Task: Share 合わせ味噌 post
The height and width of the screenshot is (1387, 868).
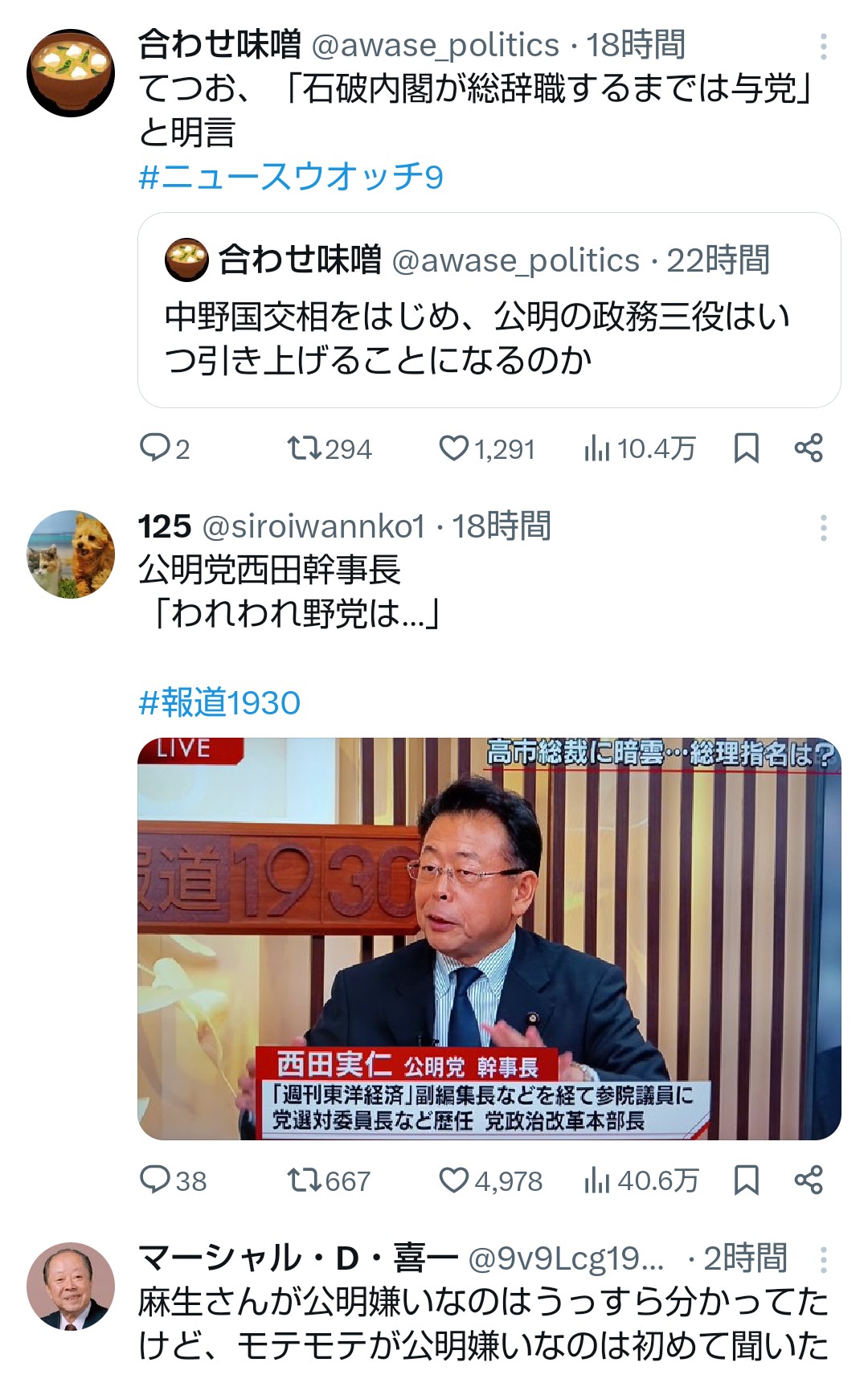Action: point(809,448)
